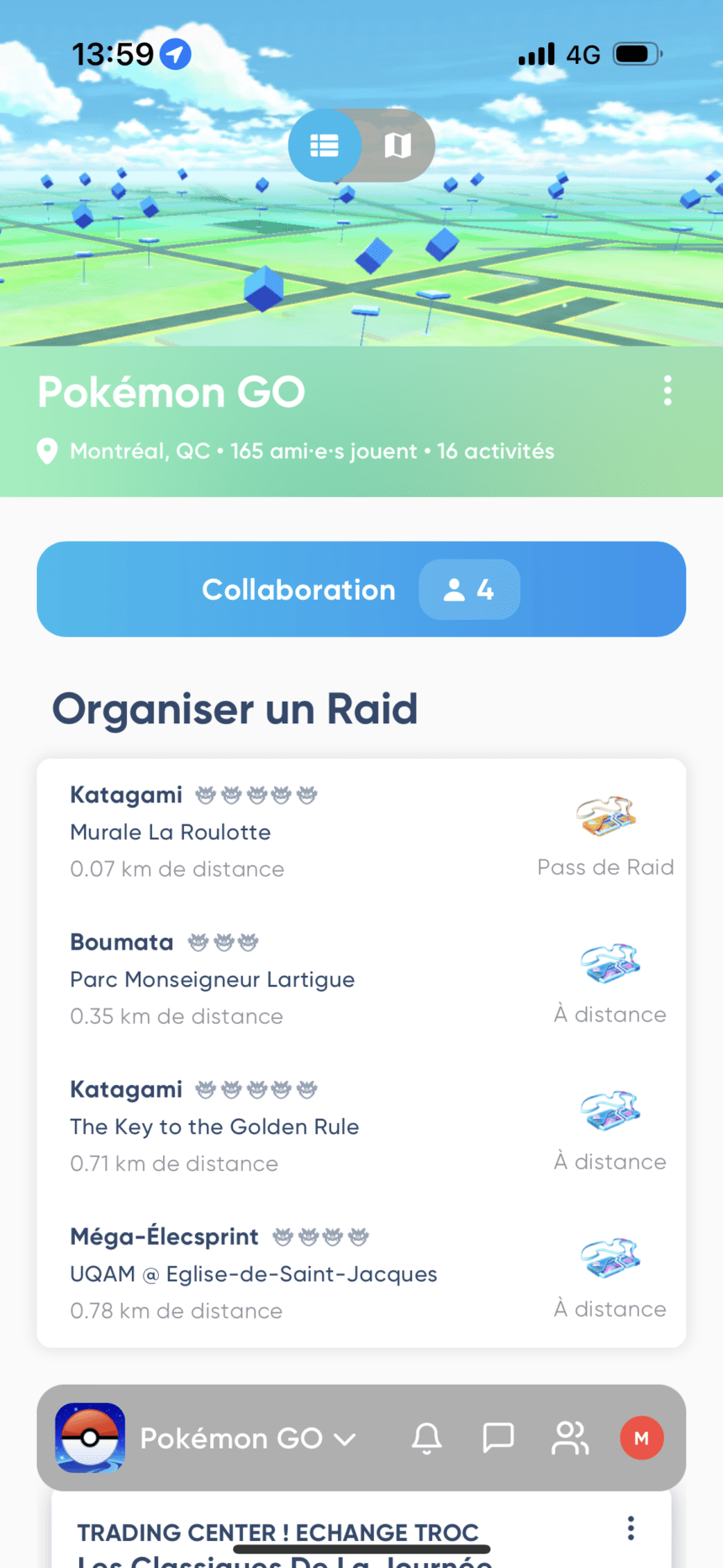The height and width of the screenshot is (1568, 723).
Task: Switch to list view
Action: pos(325,145)
